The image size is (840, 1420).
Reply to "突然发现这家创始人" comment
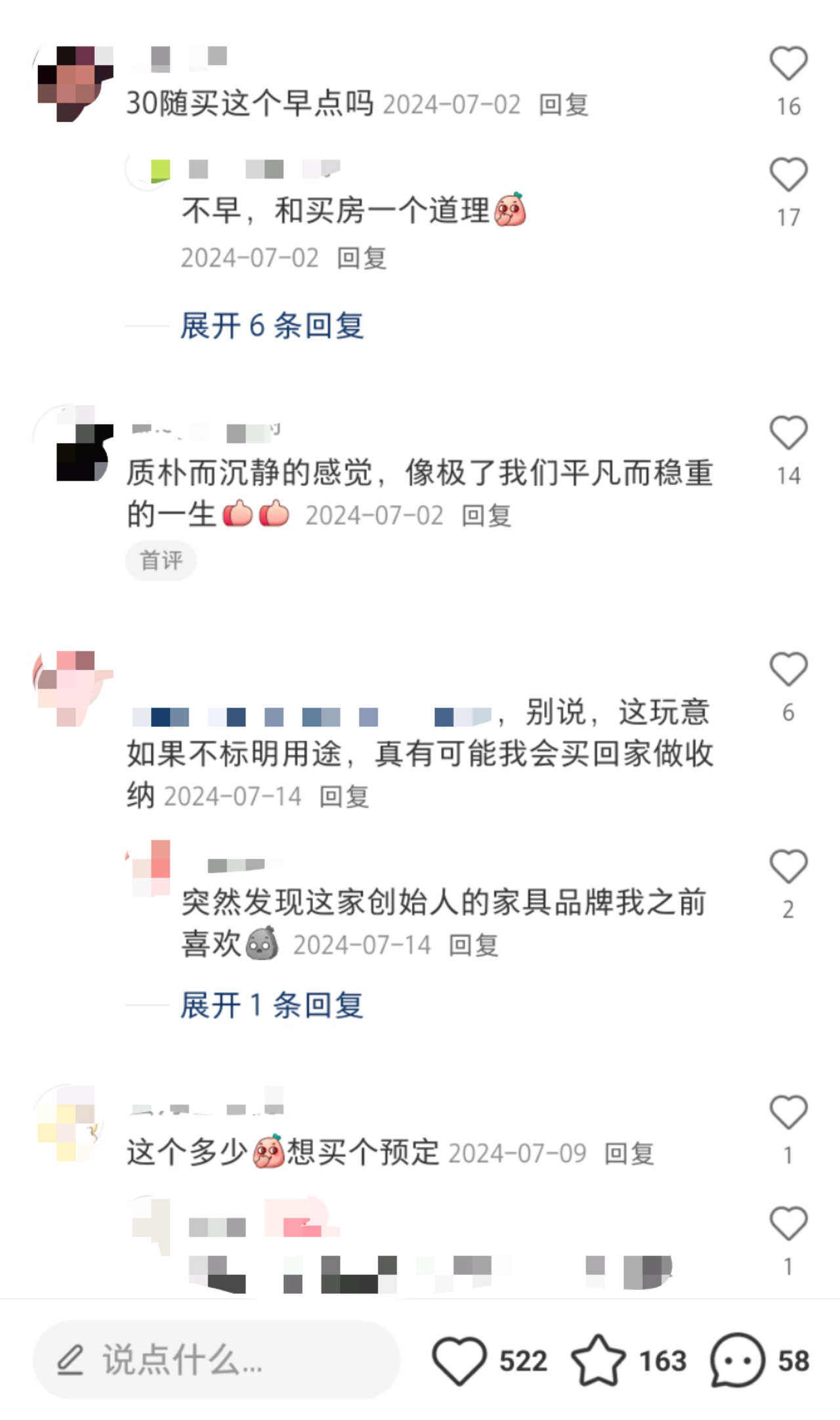pyautogui.click(x=473, y=945)
